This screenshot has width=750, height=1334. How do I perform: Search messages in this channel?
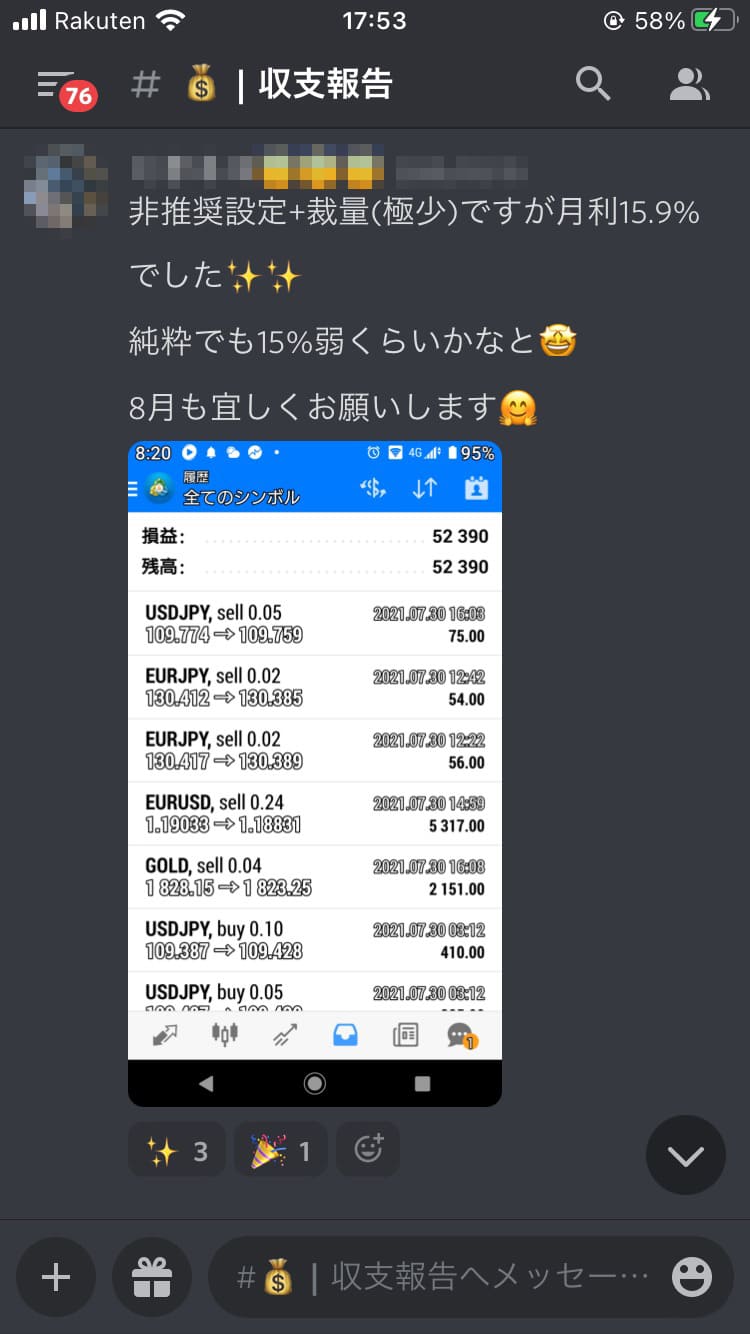(593, 86)
